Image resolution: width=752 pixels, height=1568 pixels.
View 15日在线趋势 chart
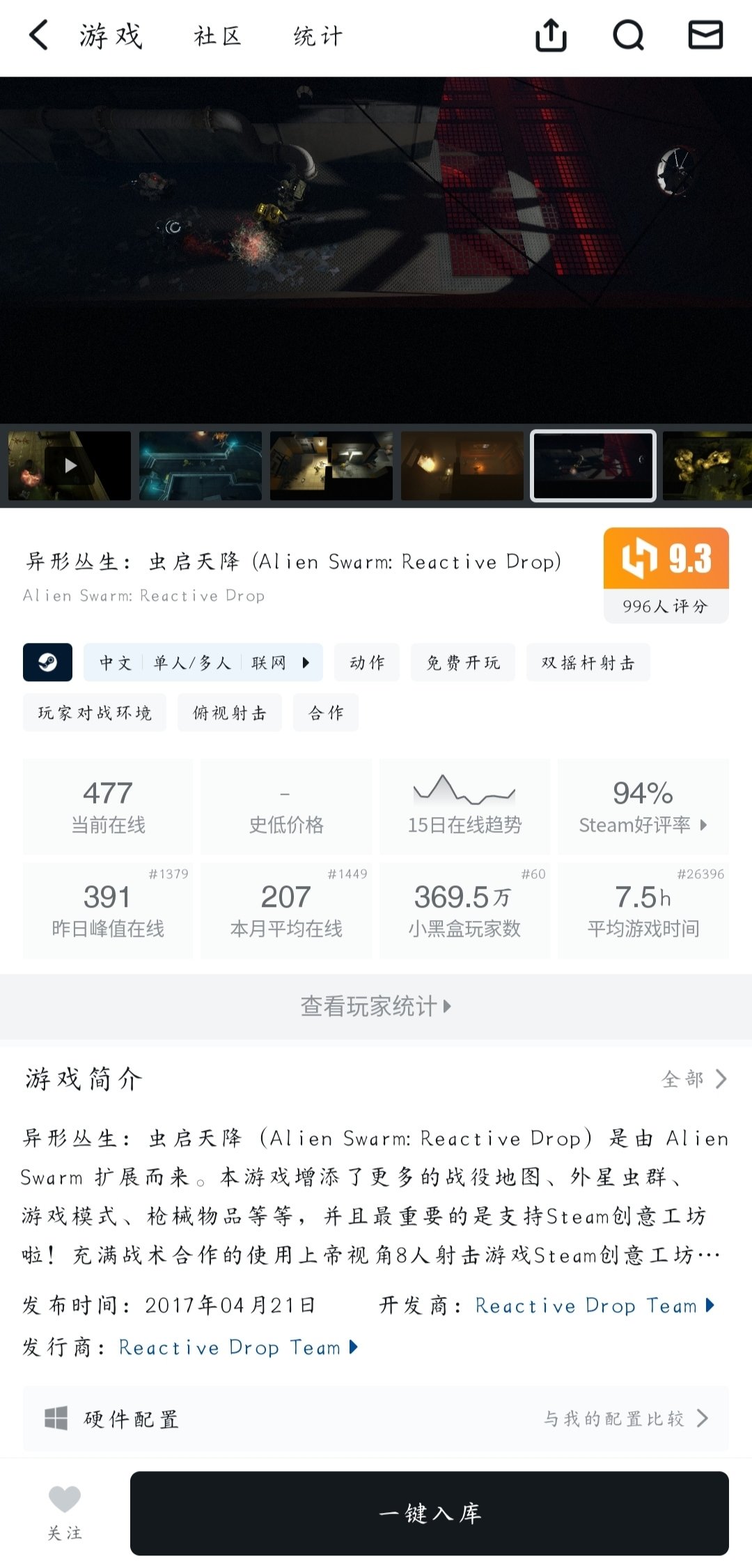464,807
